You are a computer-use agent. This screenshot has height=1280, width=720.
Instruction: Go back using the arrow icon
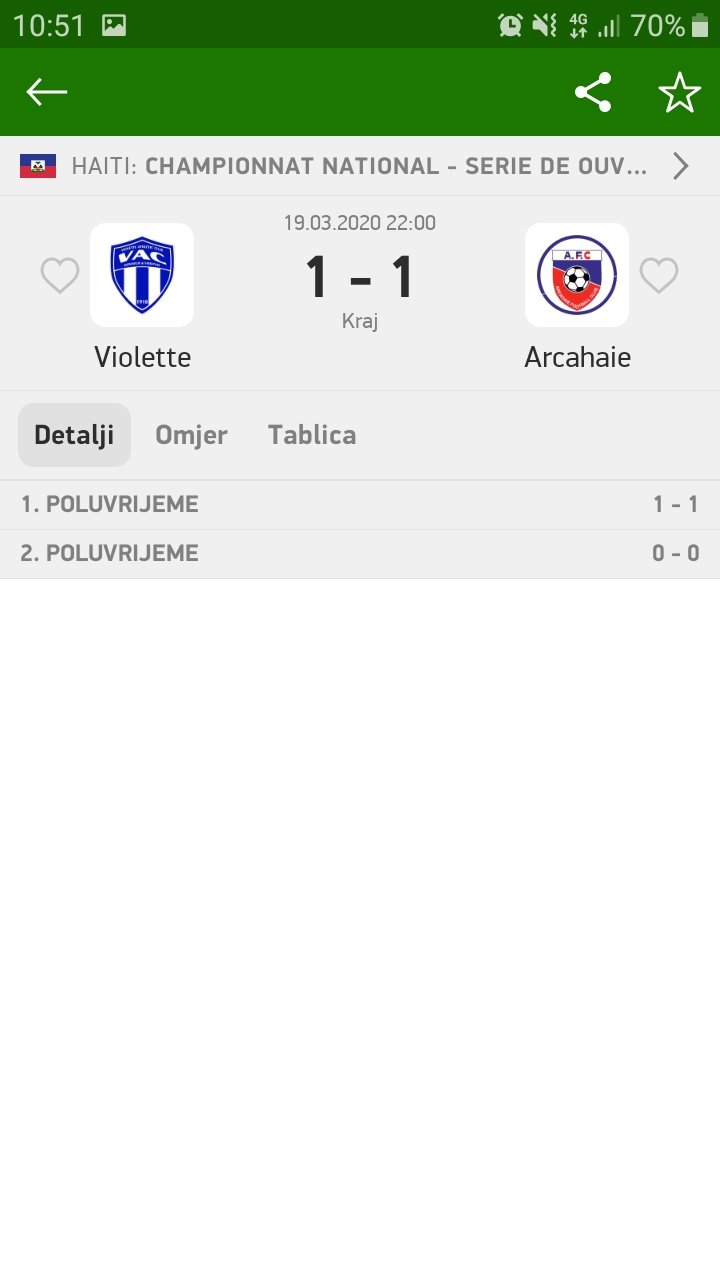click(x=47, y=92)
